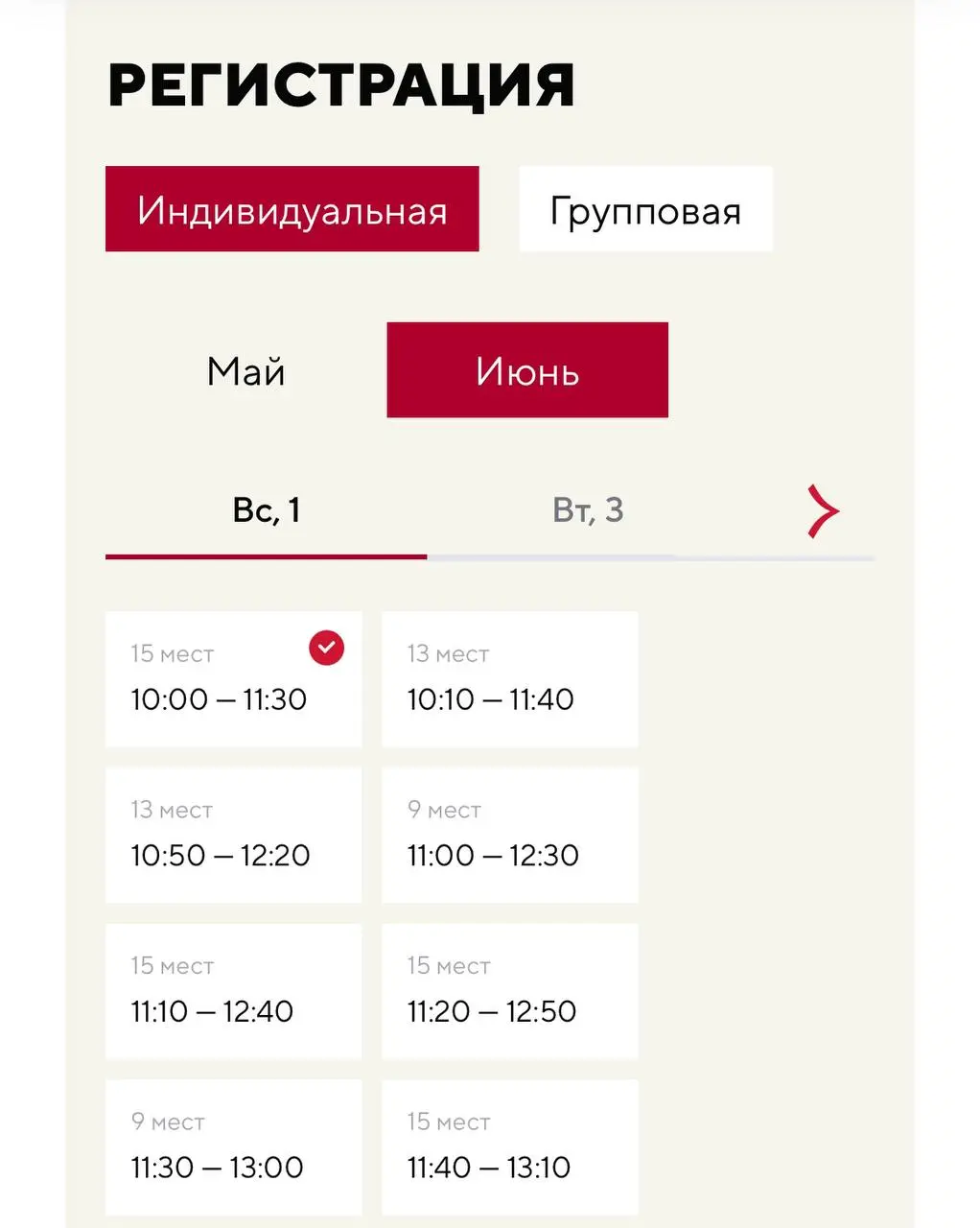Screen dimensions: 980x1228
Task: Click the 15 мест label on the first slot
Action: pos(171,653)
